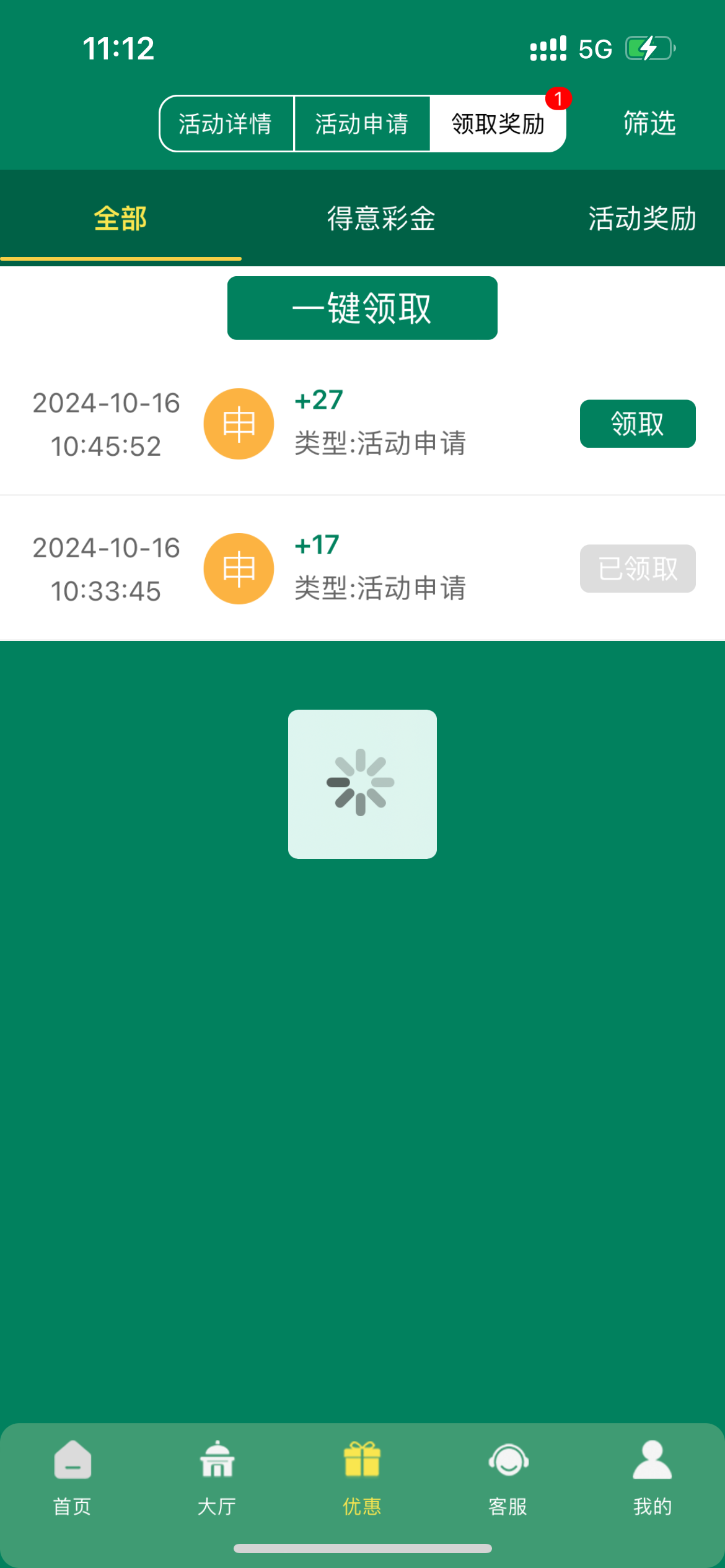Select the 领取奖励 segment

498,124
